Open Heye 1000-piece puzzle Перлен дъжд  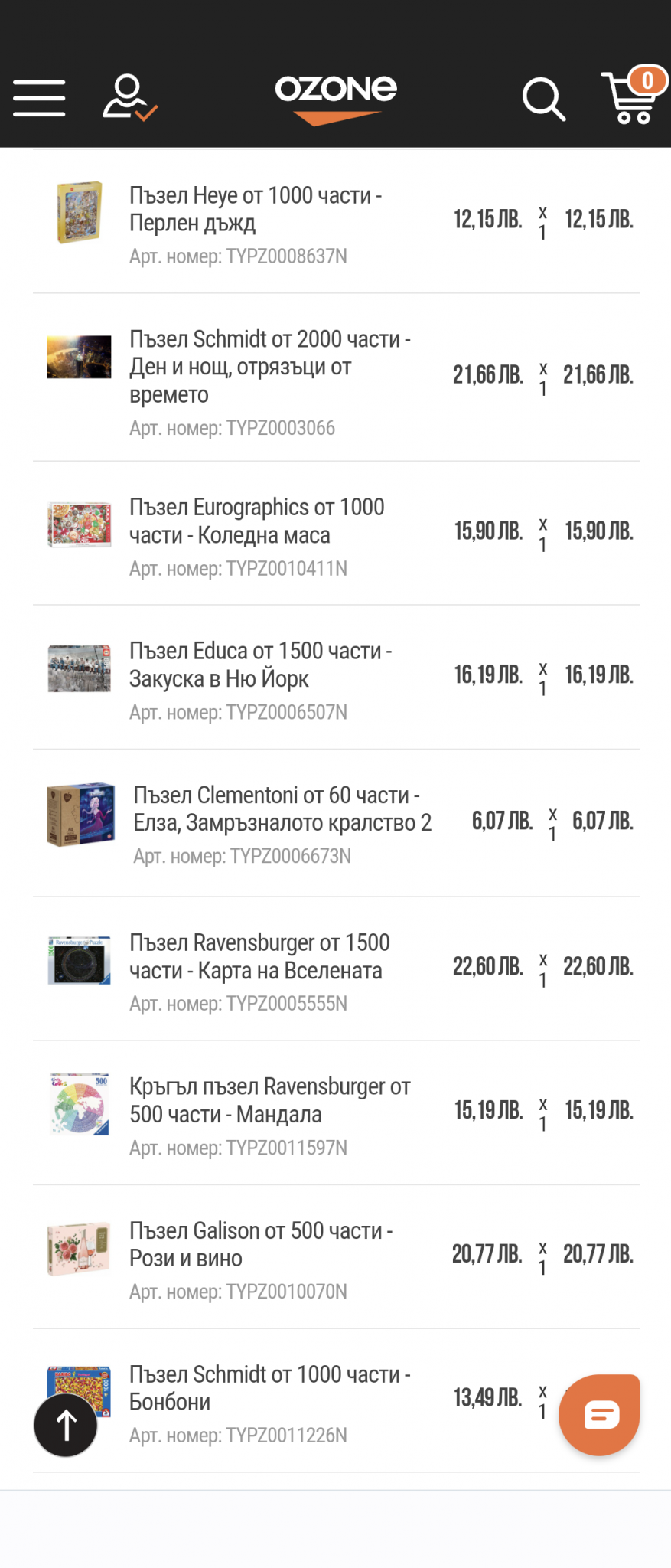click(x=255, y=209)
